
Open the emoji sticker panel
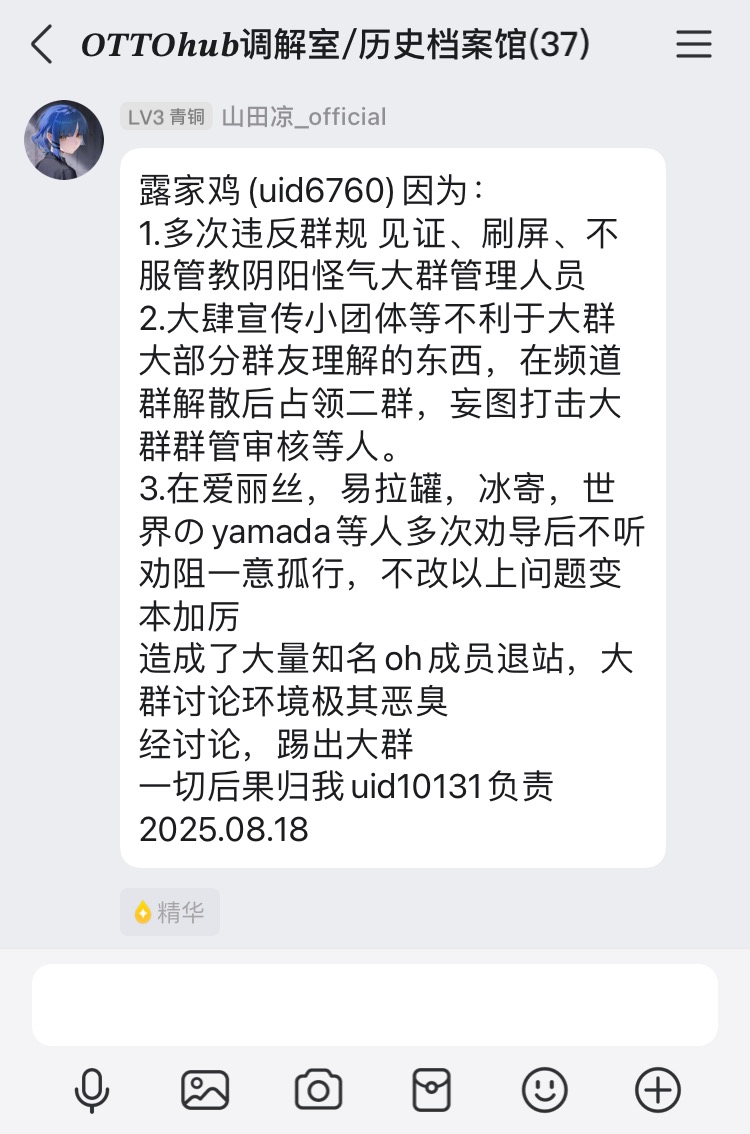tap(545, 1090)
